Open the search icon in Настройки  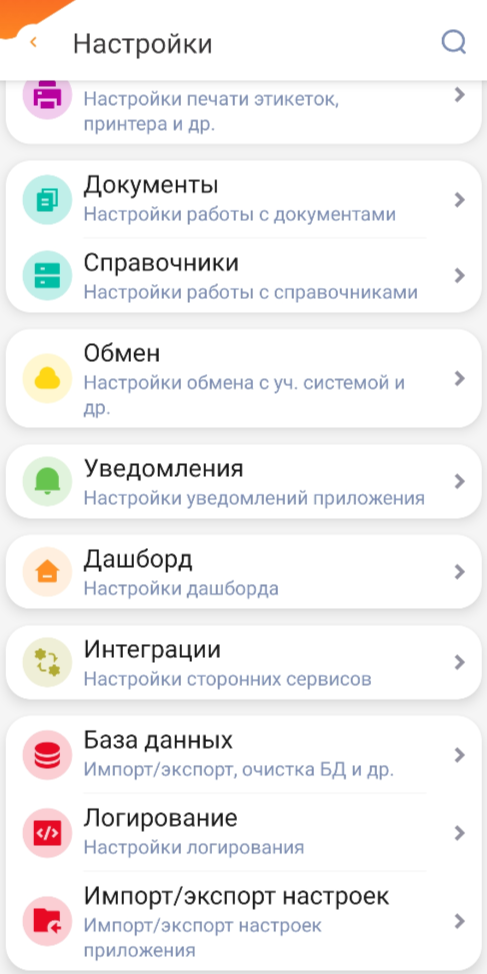[x=453, y=43]
